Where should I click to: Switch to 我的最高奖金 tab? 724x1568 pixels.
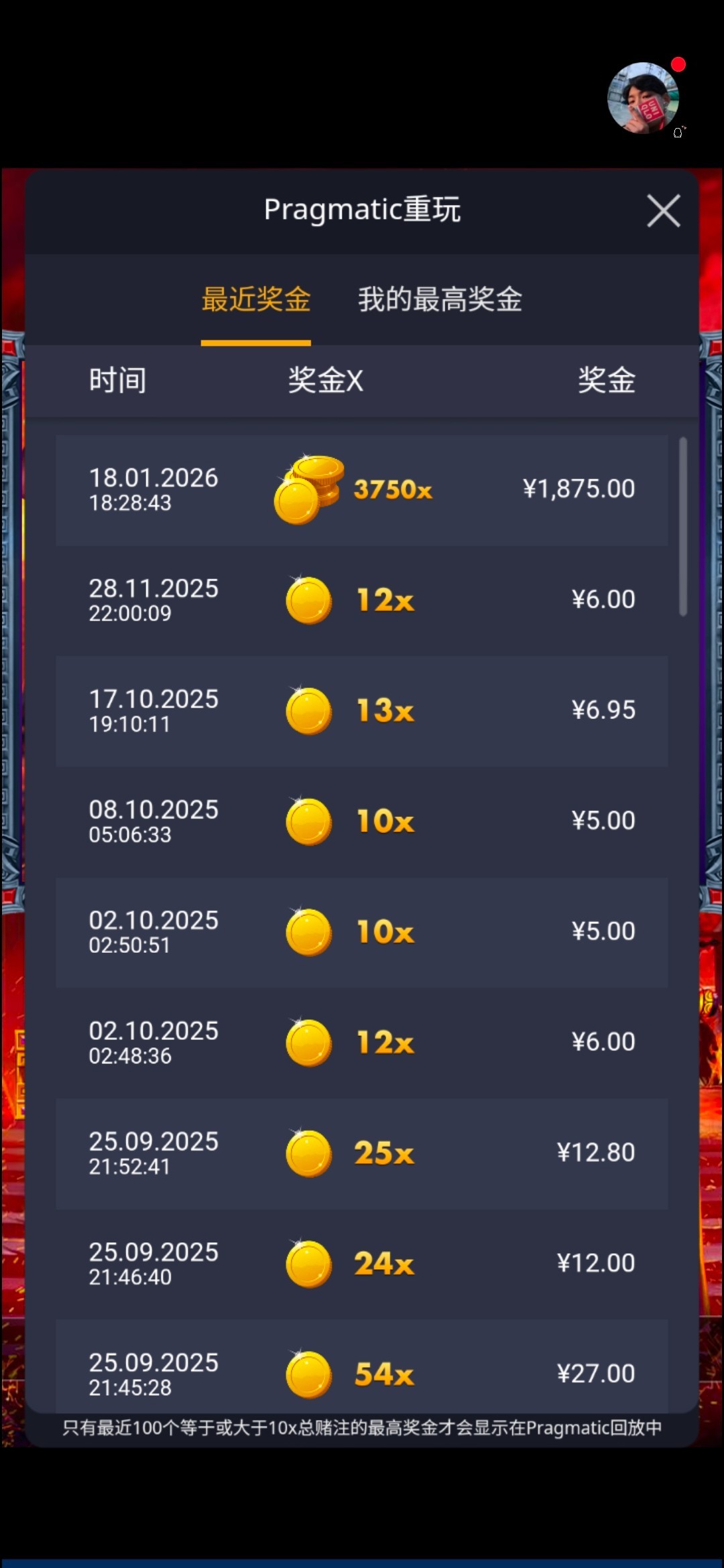[440, 300]
